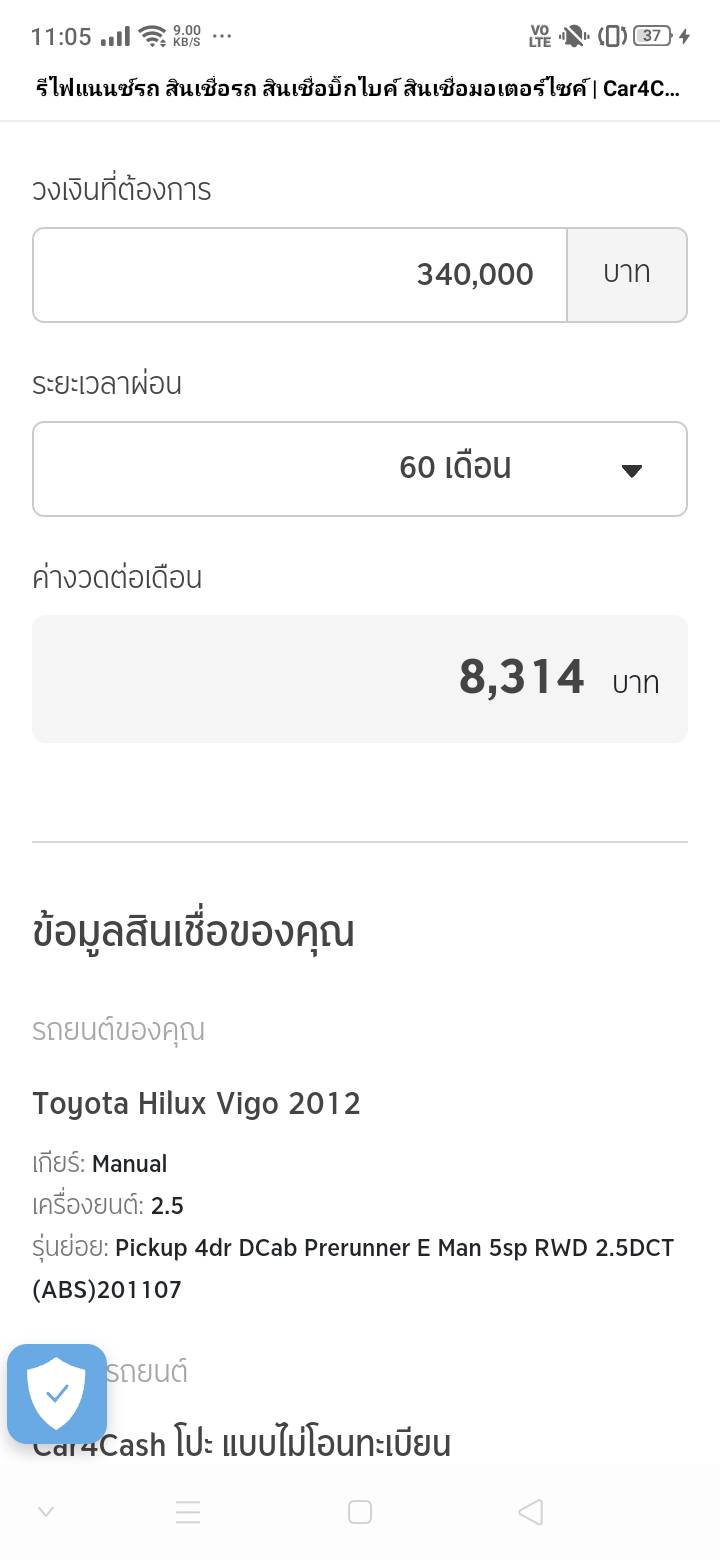Viewport: 720px width, 1560px height.
Task: Go to the home screen via square button
Action: coord(360,1512)
